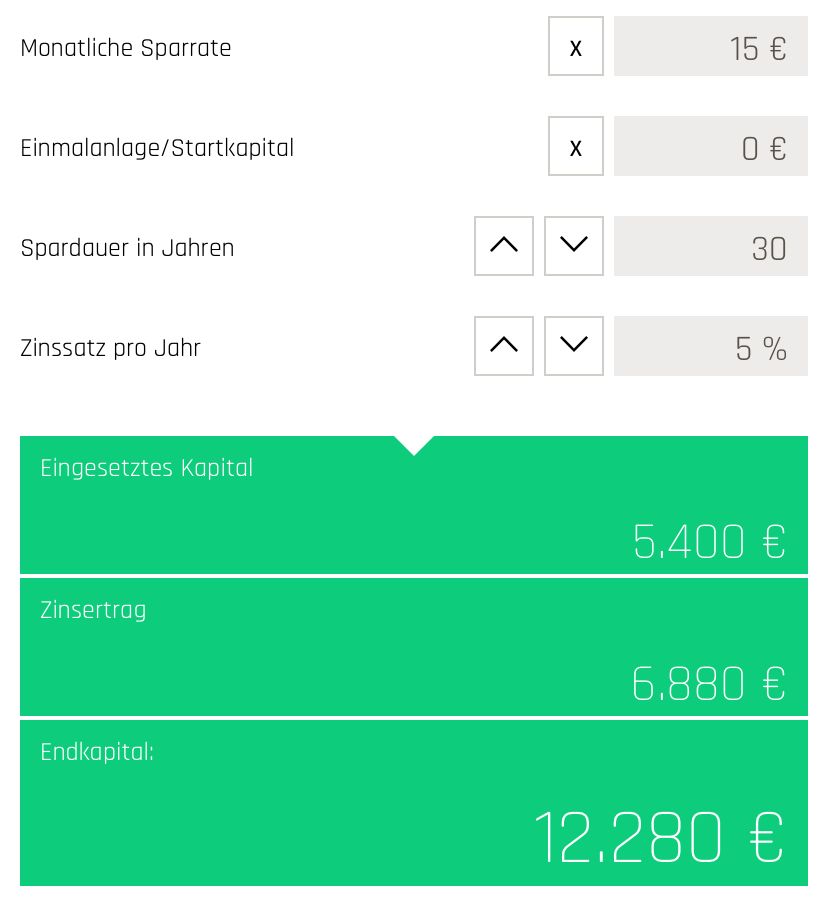
Task: Increase Zinssatz pro Jahr
Action: coord(504,346)
